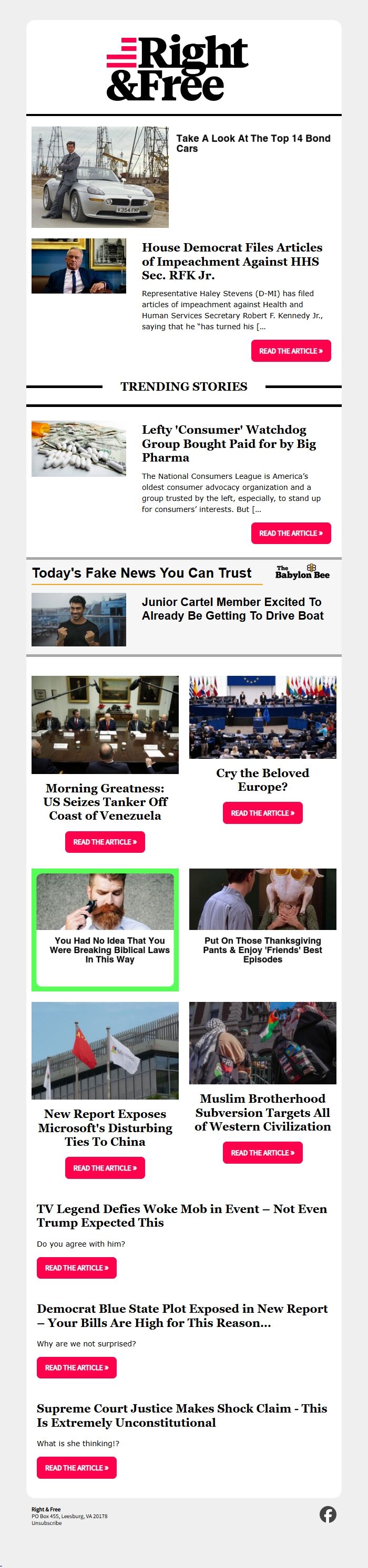Read the RFK Jr. impeachment article
This screenshot has width=368, height=1568.
tap(291, 351)
